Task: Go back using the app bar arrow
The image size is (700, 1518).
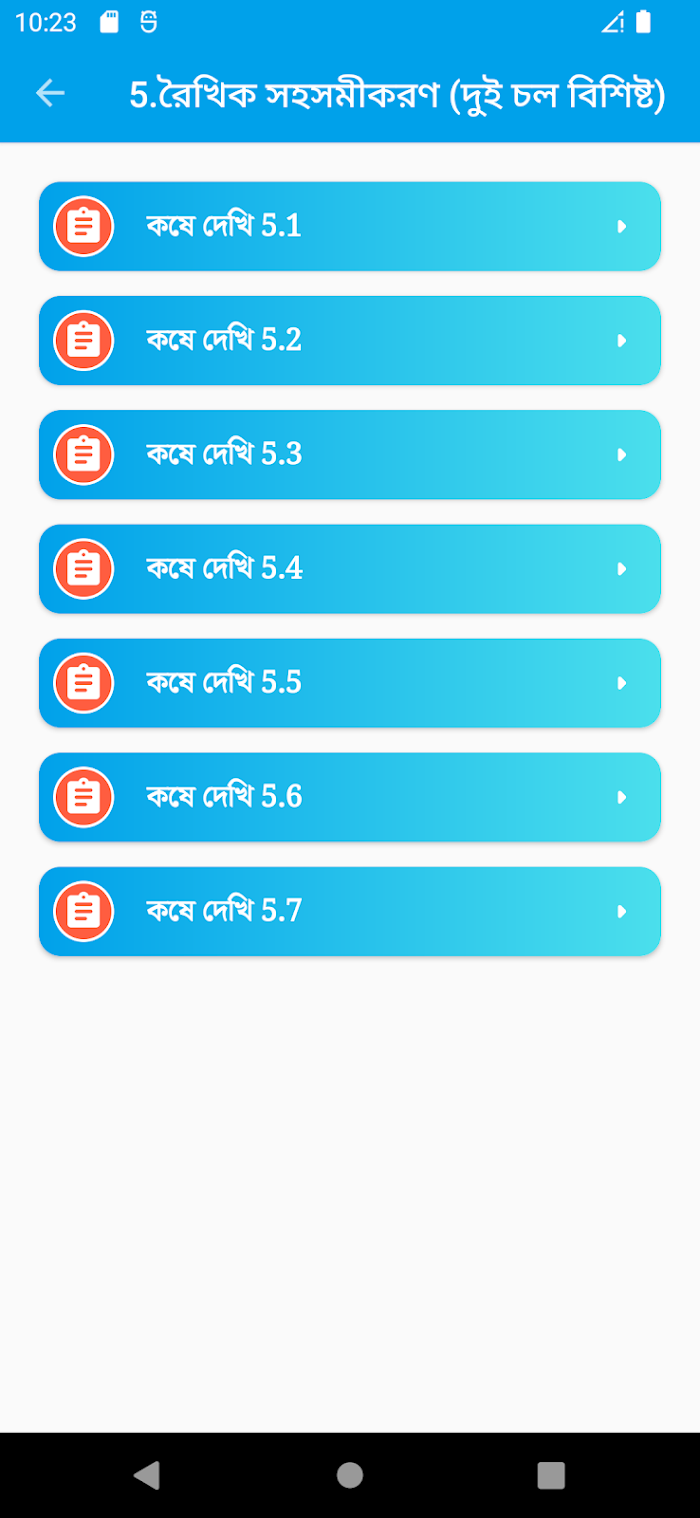Action: (50, 94)
